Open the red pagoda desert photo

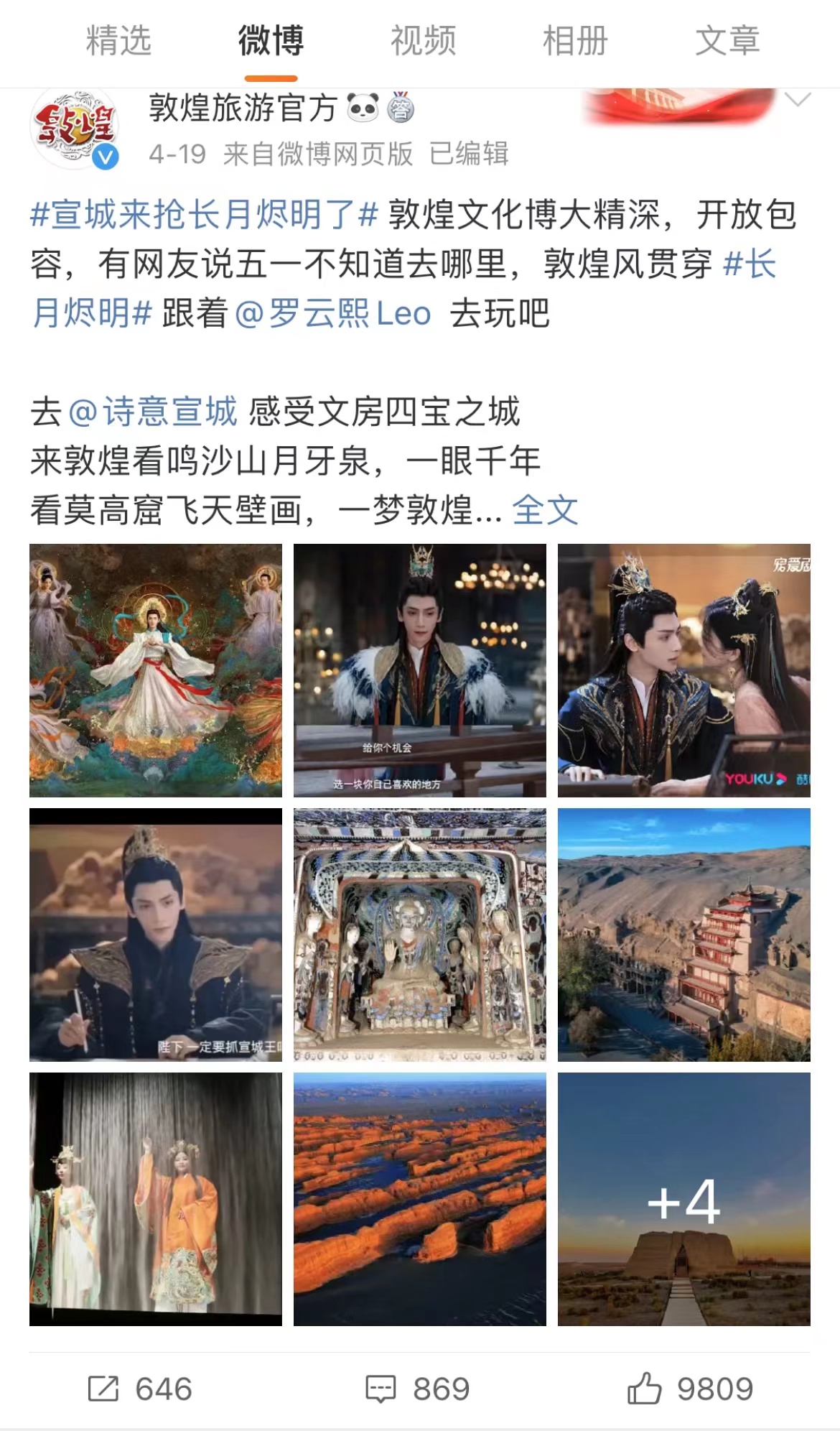click(683, 935)
